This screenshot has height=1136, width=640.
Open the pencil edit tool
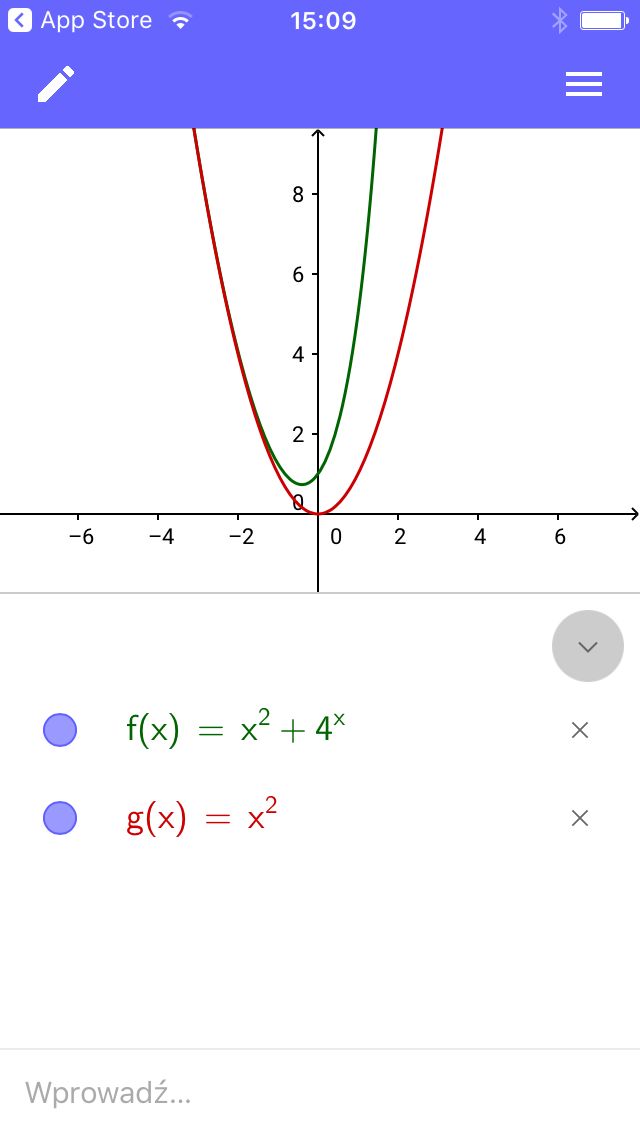[x=56, y=84]
